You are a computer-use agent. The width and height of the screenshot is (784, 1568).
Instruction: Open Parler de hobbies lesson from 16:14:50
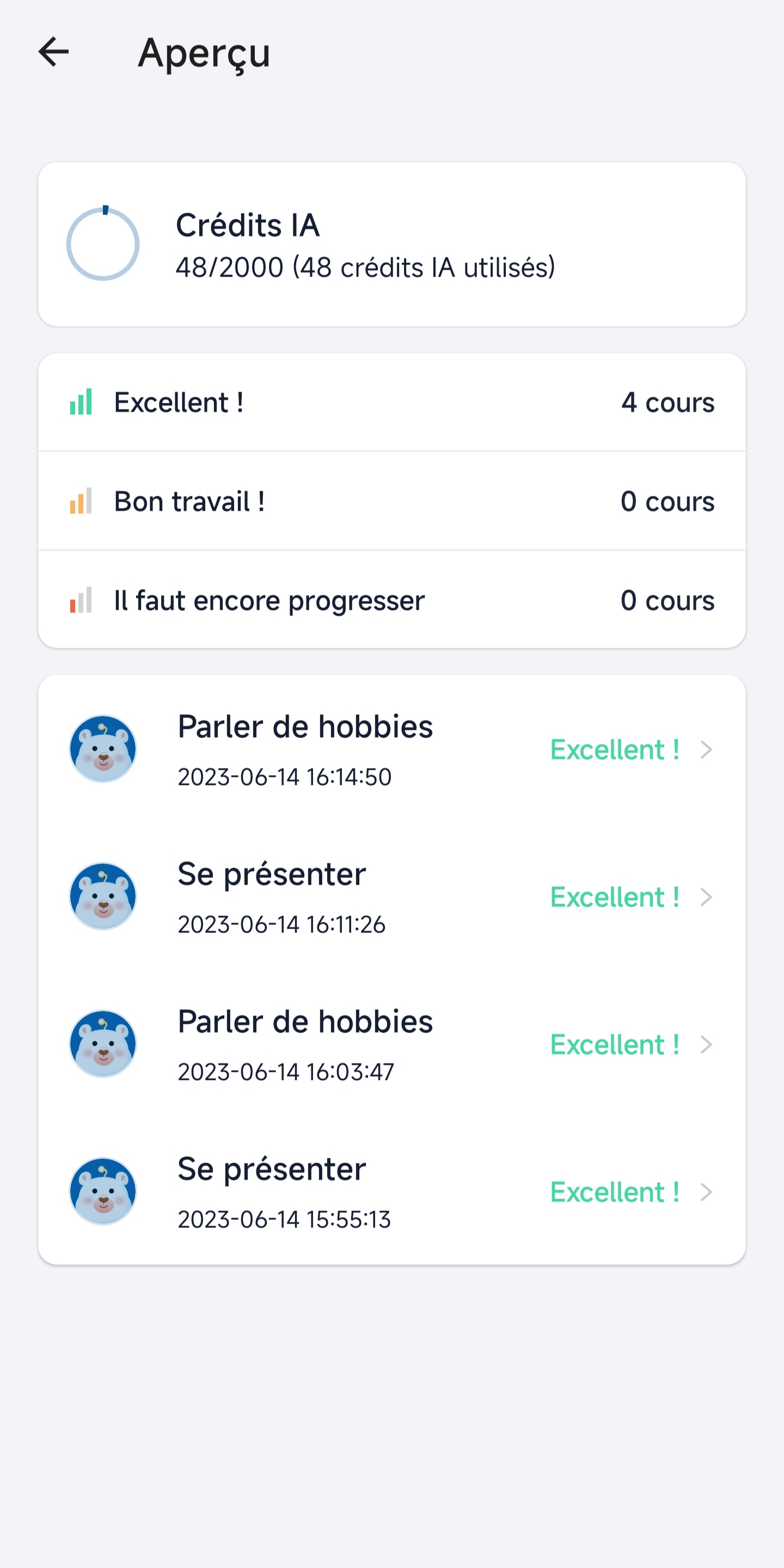[391, 749]
